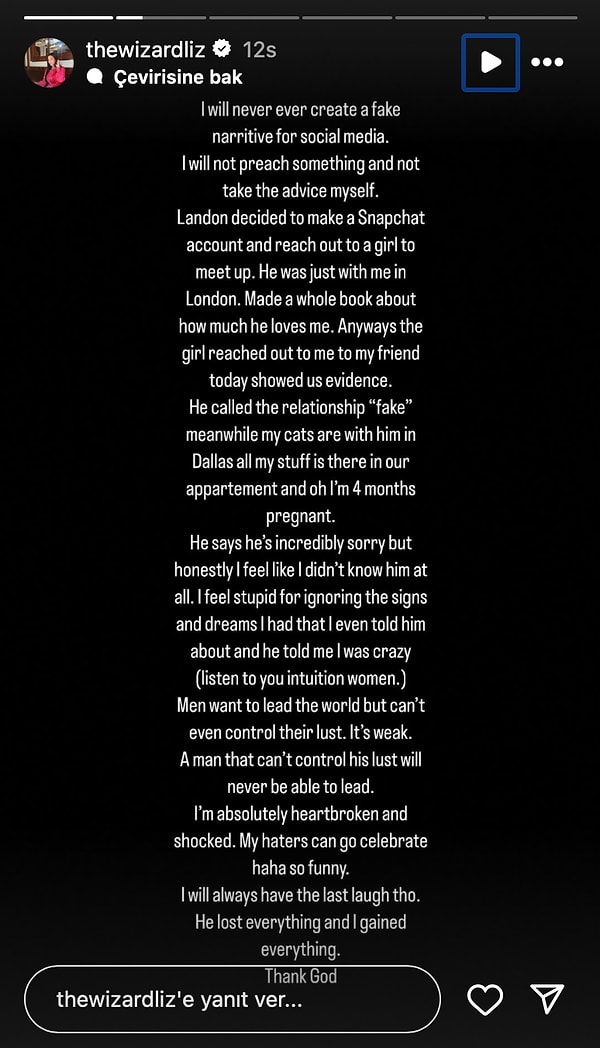Like this story with the heart
This screenshot has height=1048, width=600.
[485, 999]
